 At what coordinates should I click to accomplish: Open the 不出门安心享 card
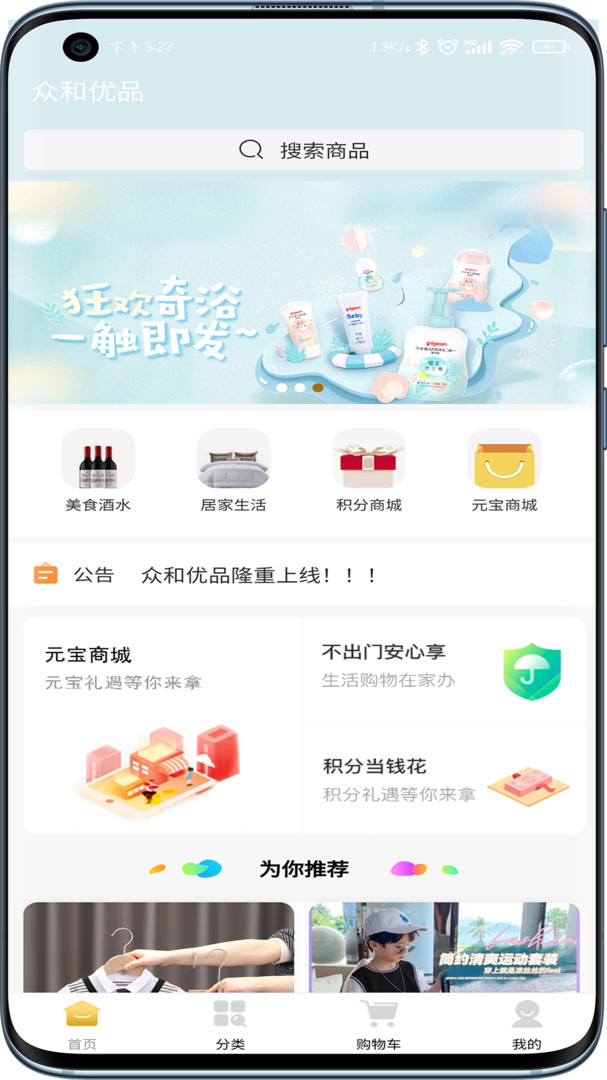(444, 670)
